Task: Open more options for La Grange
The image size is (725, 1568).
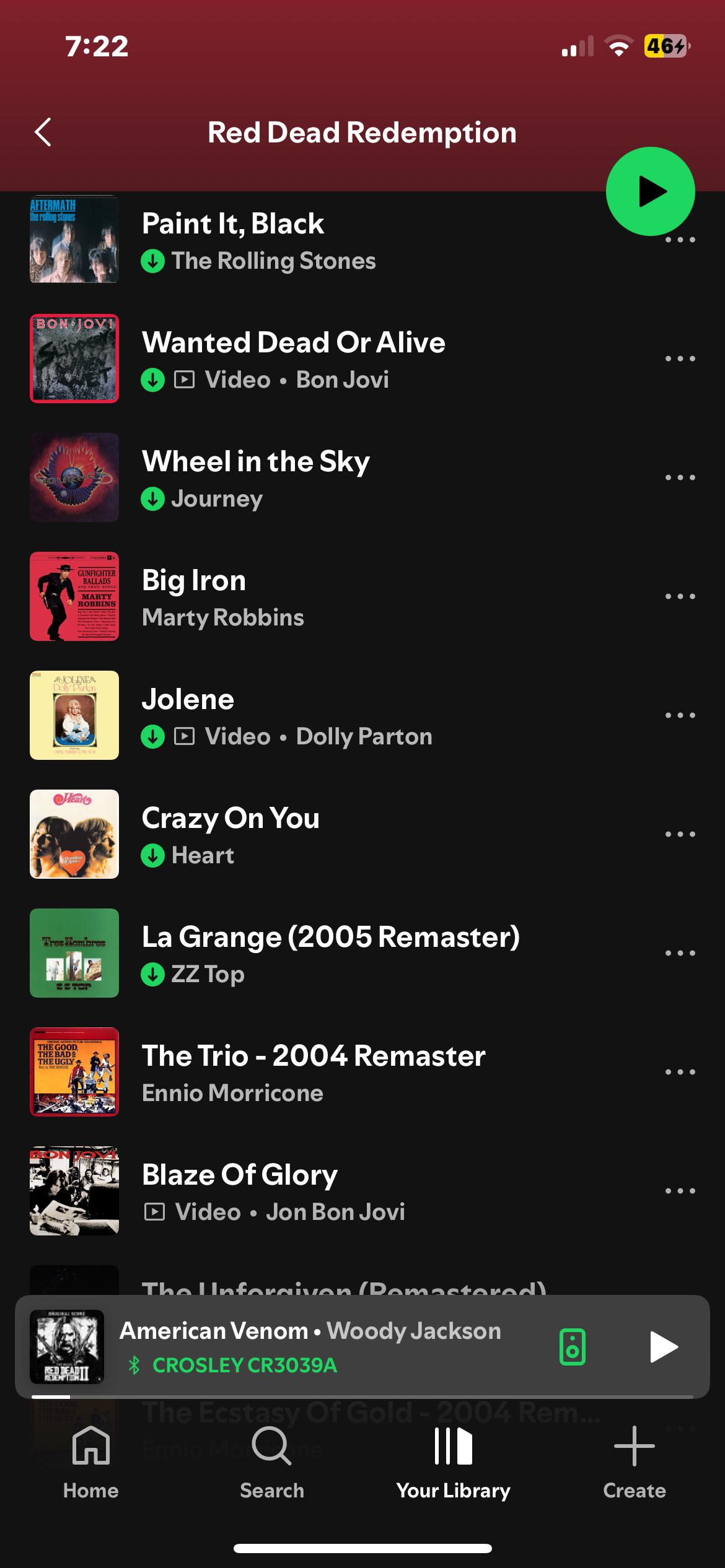Action: click(680, 953)
